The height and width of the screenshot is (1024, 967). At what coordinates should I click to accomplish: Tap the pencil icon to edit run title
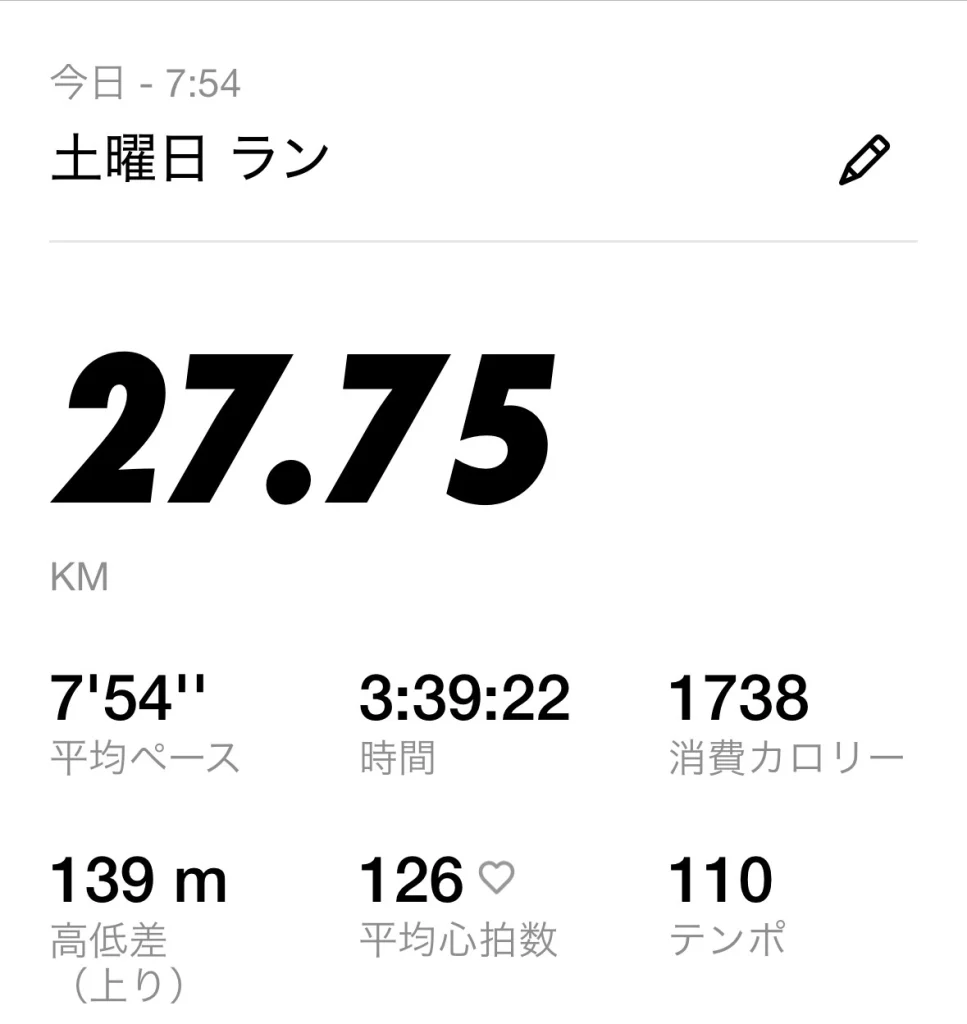[863, 161]
